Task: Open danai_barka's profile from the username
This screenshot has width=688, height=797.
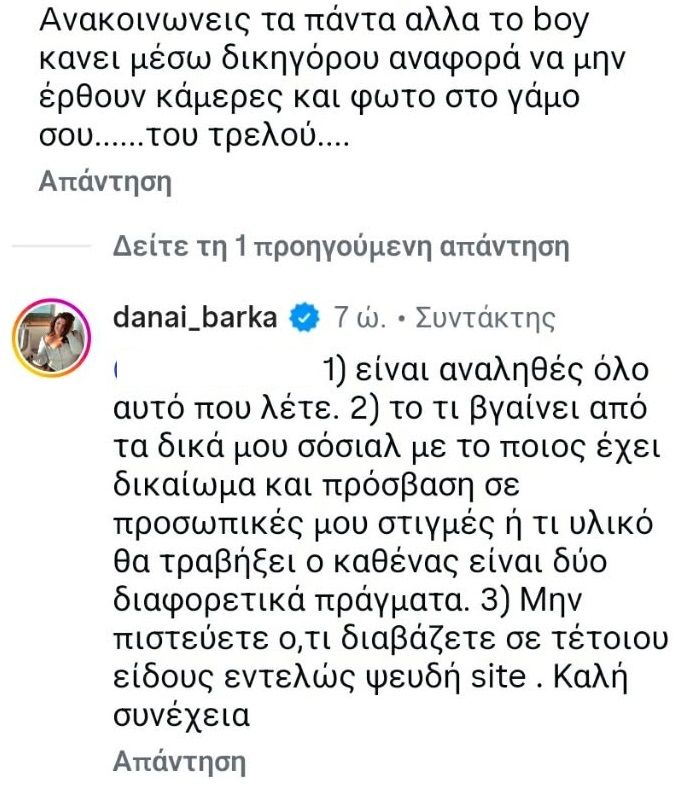Action: (198, 319)
